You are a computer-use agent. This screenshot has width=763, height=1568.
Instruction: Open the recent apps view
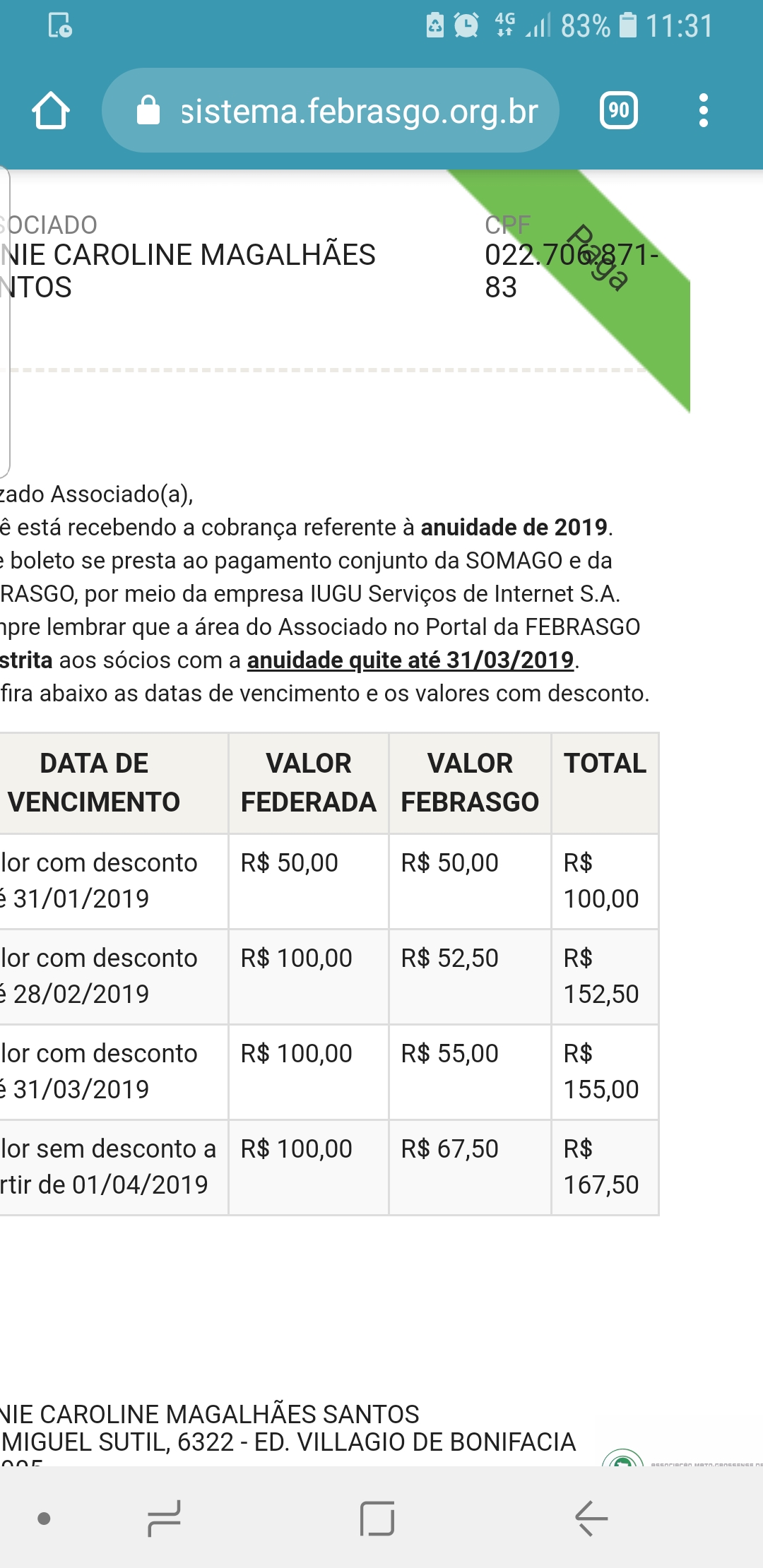coord(164,1518)
